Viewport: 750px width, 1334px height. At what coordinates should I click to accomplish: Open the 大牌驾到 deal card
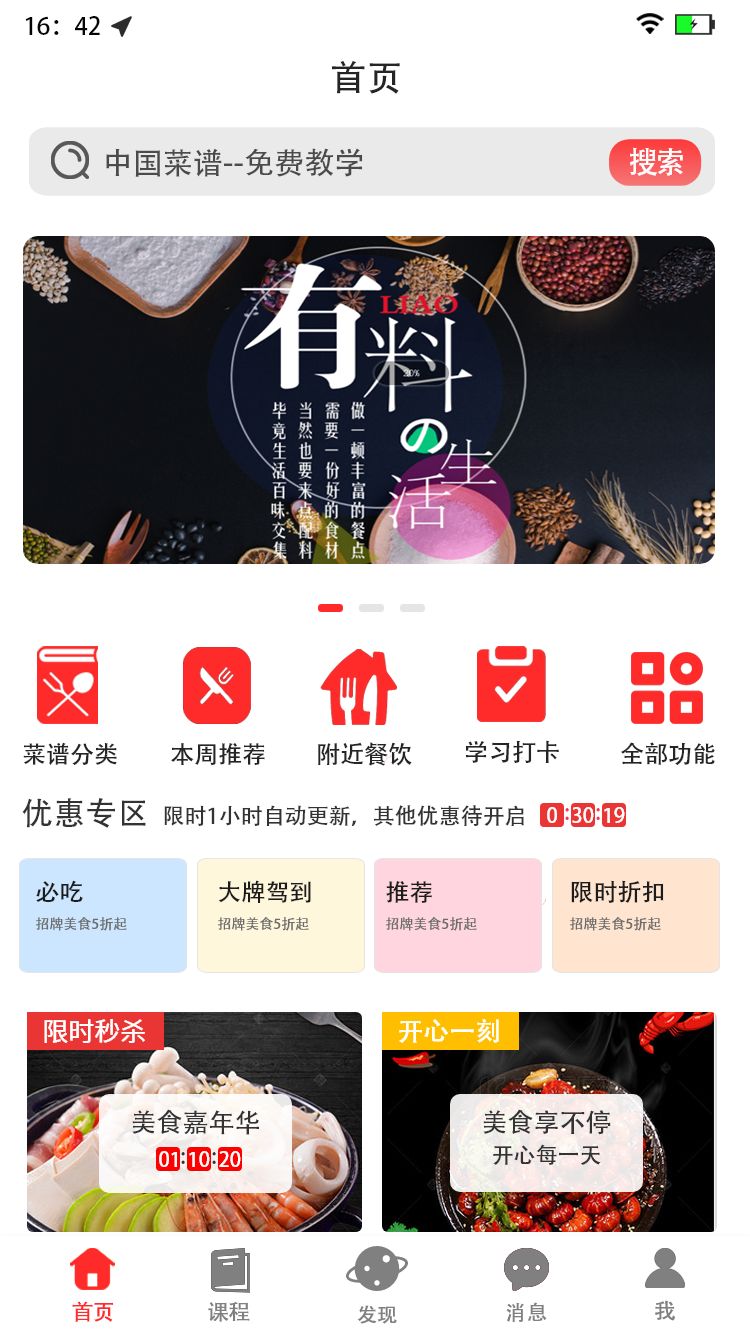coord(280,915)
